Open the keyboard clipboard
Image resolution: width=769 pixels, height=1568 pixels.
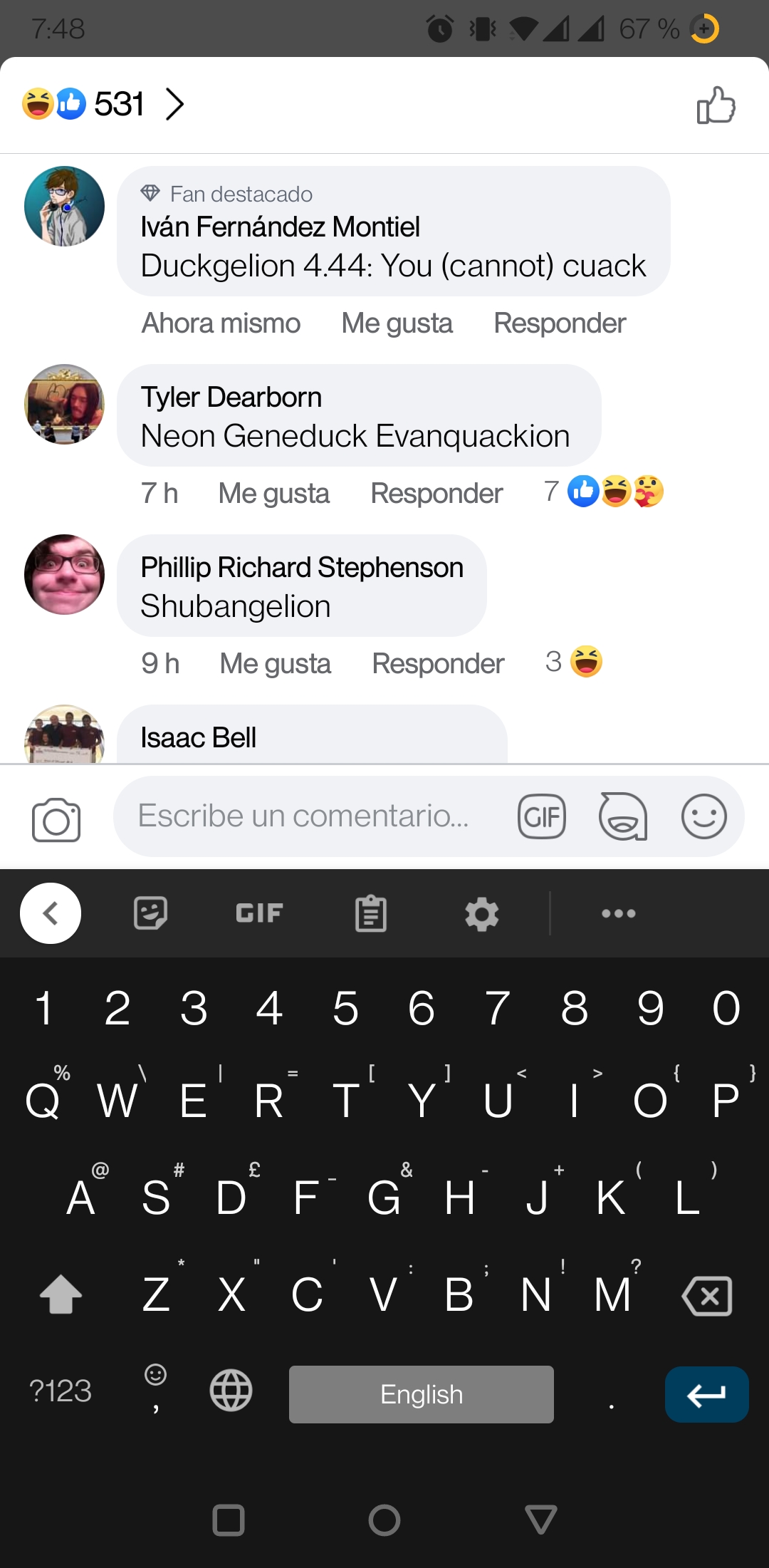371,914
